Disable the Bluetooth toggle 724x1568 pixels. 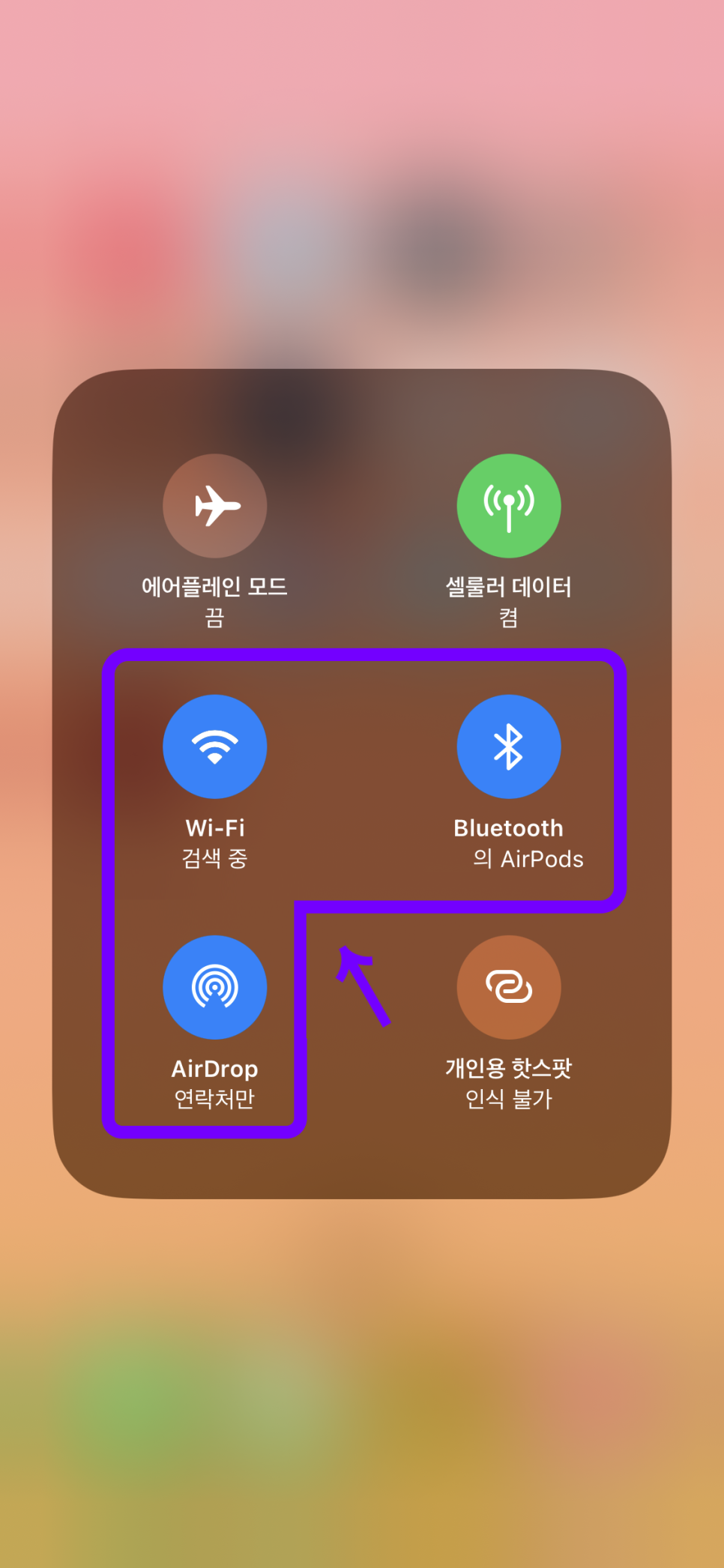tap(509, 747)
